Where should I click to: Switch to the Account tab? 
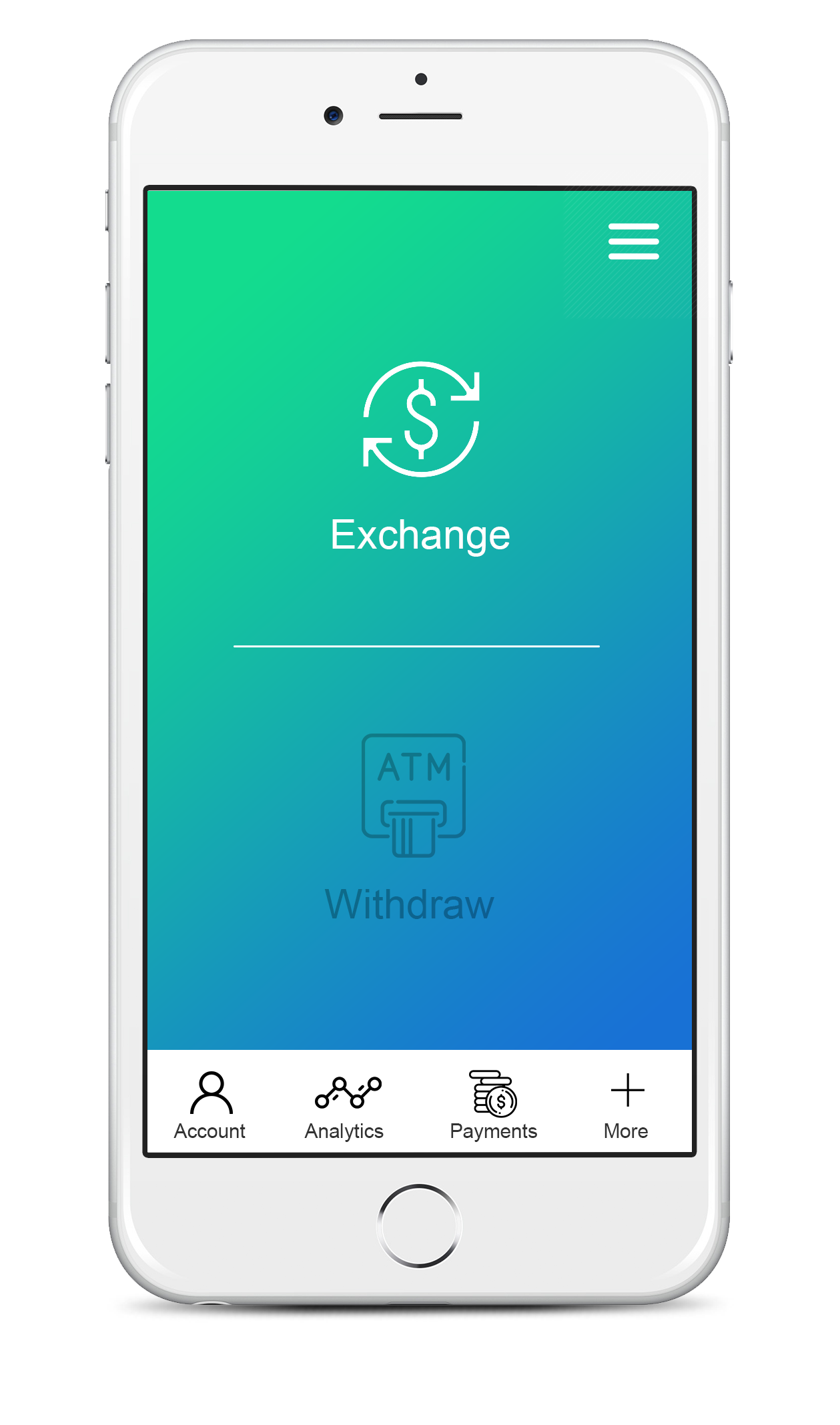tap(210, 1105)
